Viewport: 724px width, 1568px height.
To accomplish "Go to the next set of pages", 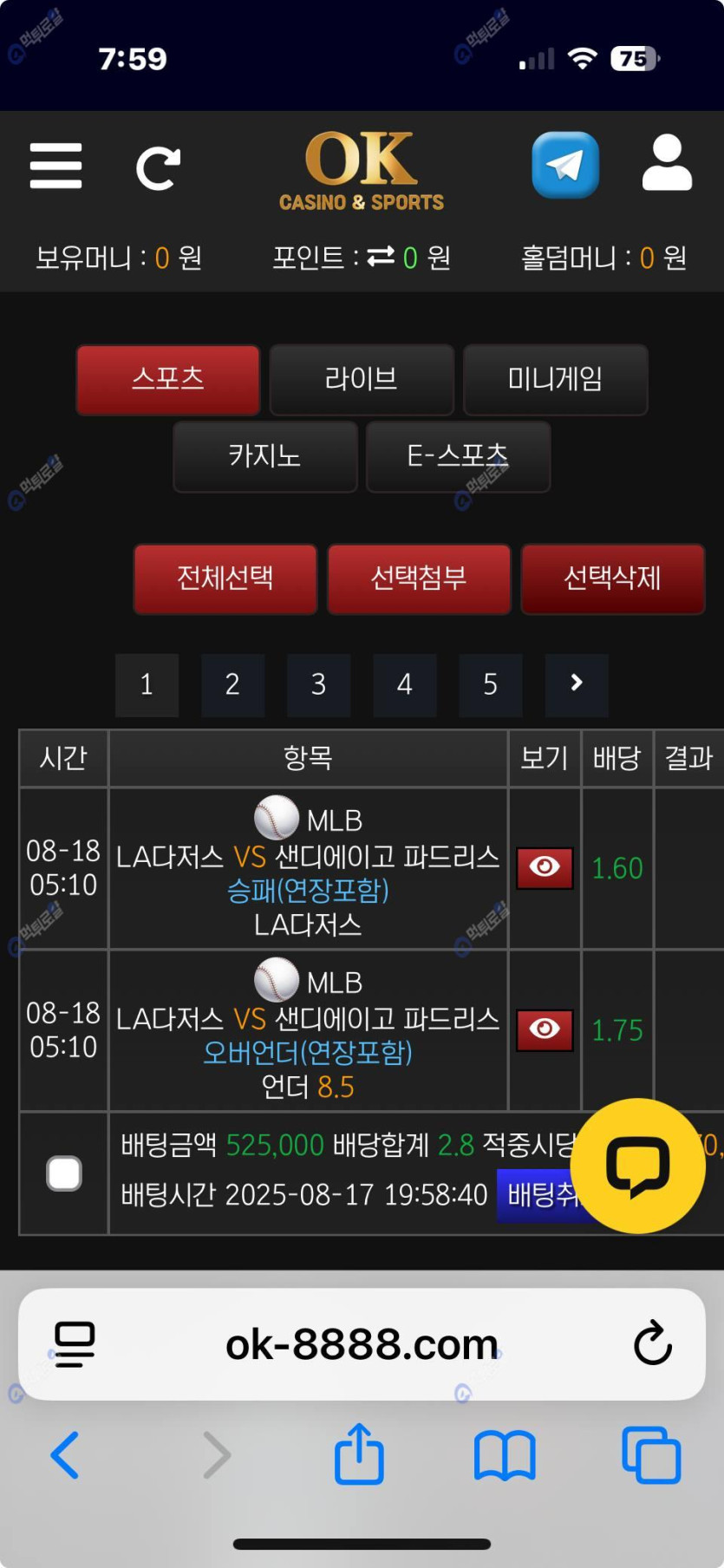I will point(577,685).
